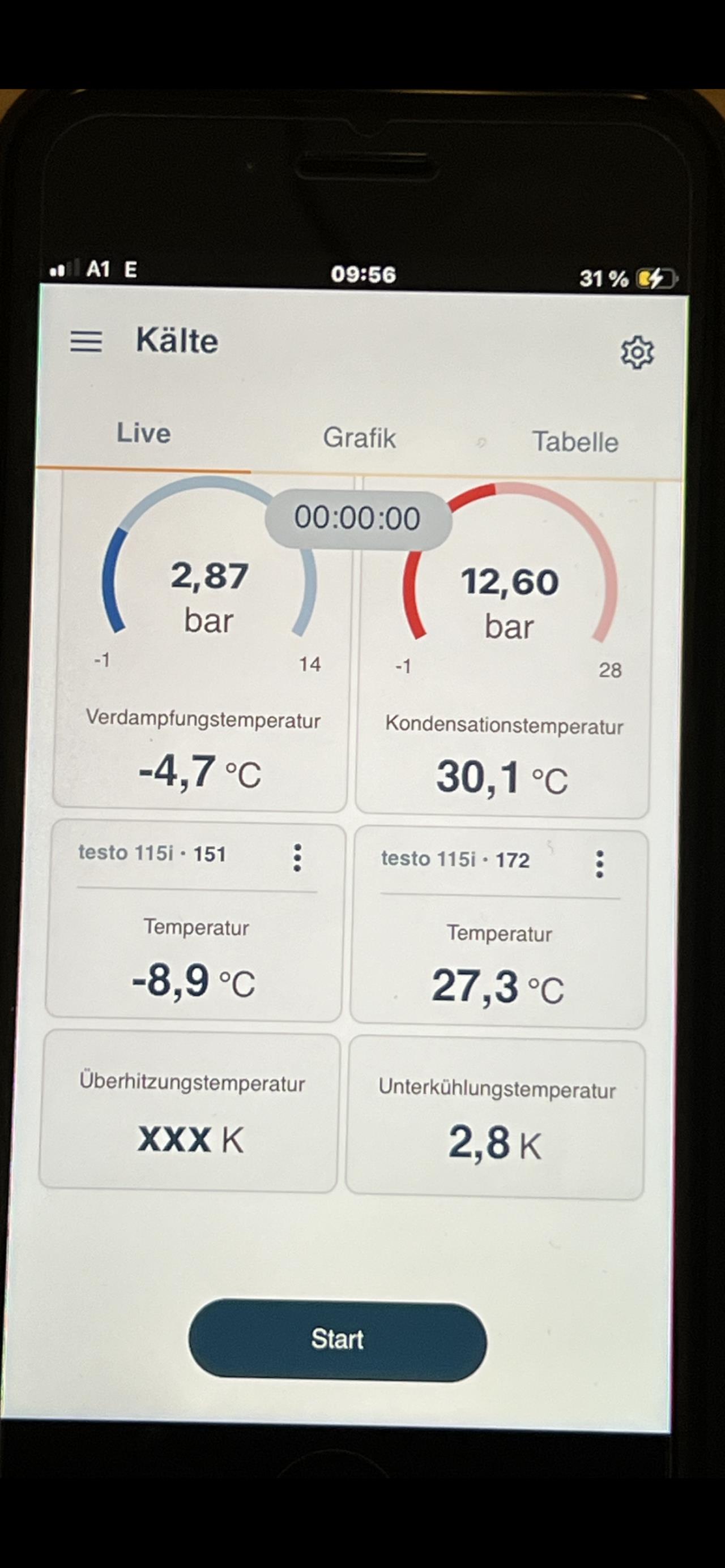The height and width of the screenshot is (1568, 725).
Task: Switch to the Tabelle tab
Action: pos(574,442)
